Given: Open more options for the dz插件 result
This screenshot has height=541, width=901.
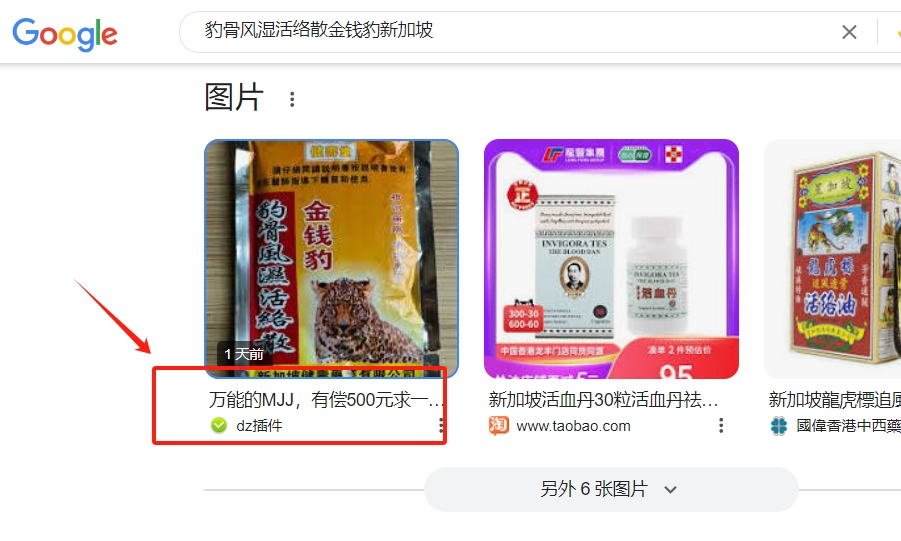Looking at the screenshot, I should (x=441, y=426).
